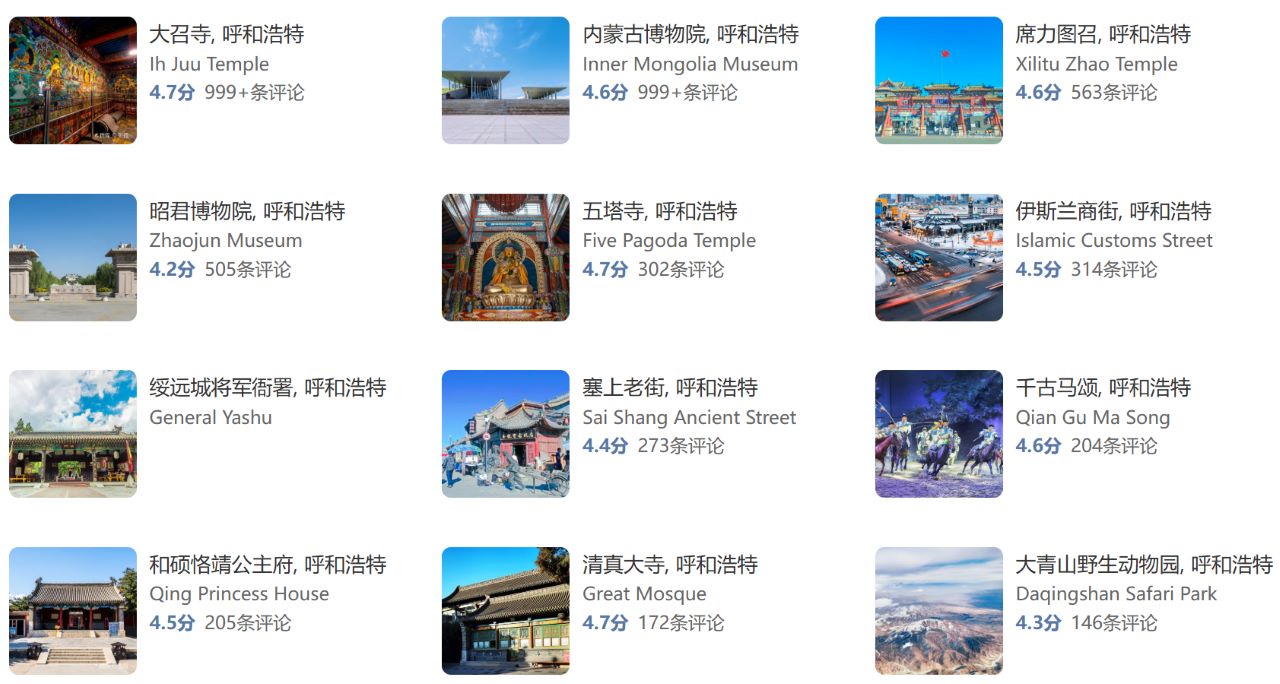View Qing Princess House details
Image resolution: width=1280 pixels, height=684 pixels.
coord(267,565)
